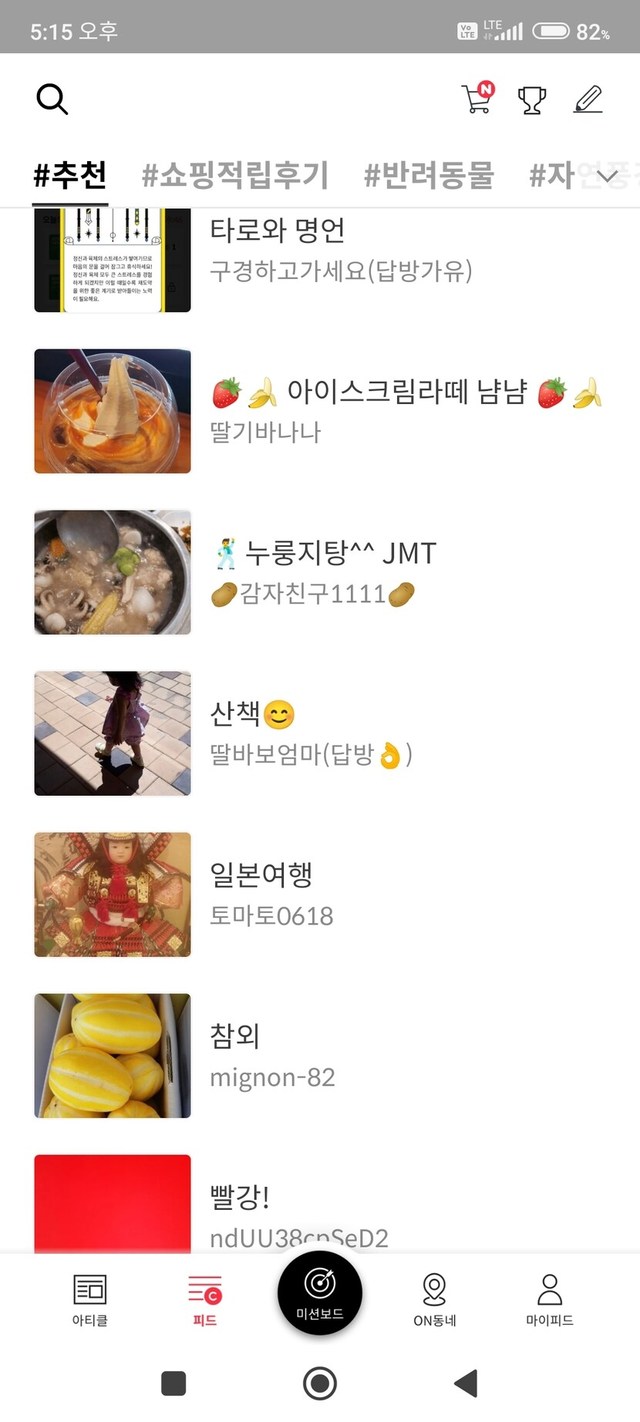Open the shopping cart
The width and height of the screenshot is (640, 1422).
click(477, 98)
